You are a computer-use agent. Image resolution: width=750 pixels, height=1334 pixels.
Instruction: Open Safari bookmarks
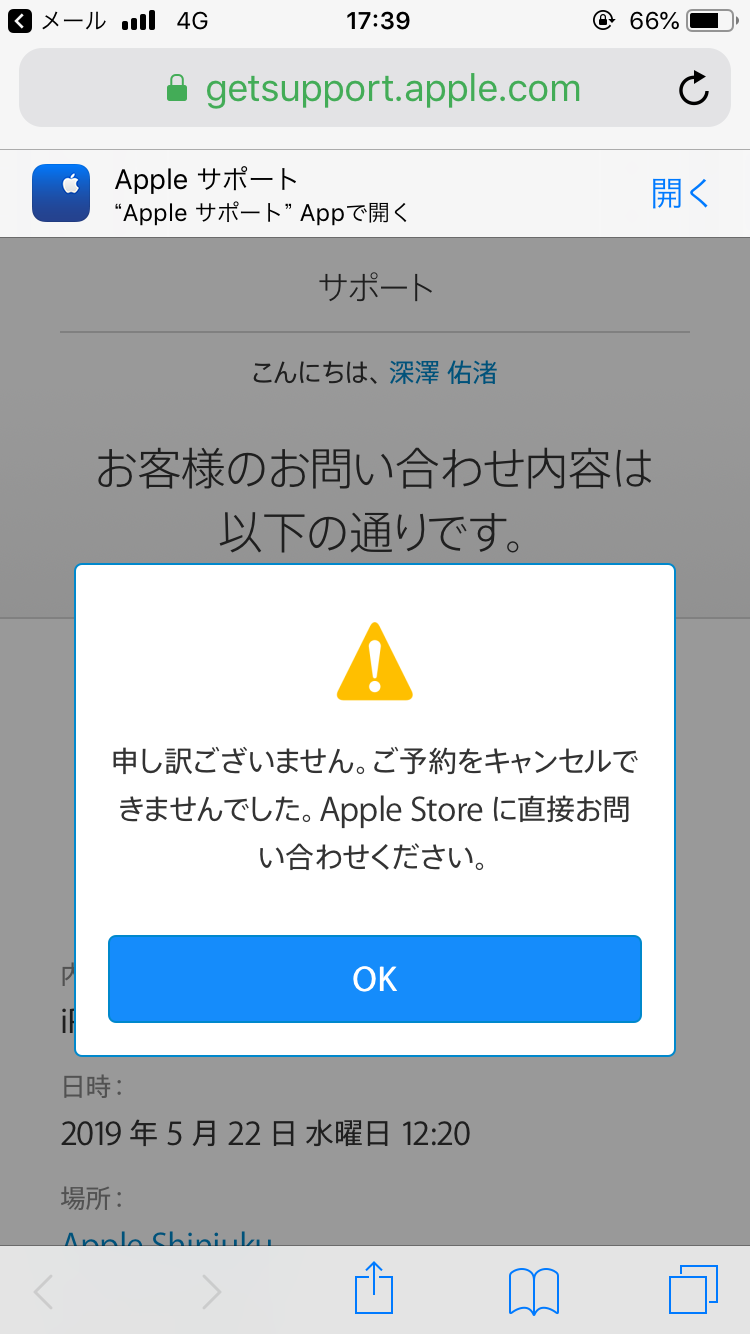pyautogui.click(x=533, y=1290)
